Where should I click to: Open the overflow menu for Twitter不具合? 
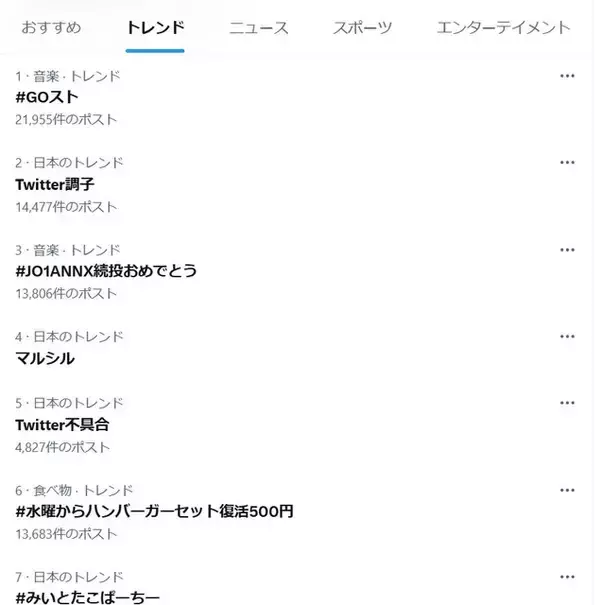[x=567, y=402]
